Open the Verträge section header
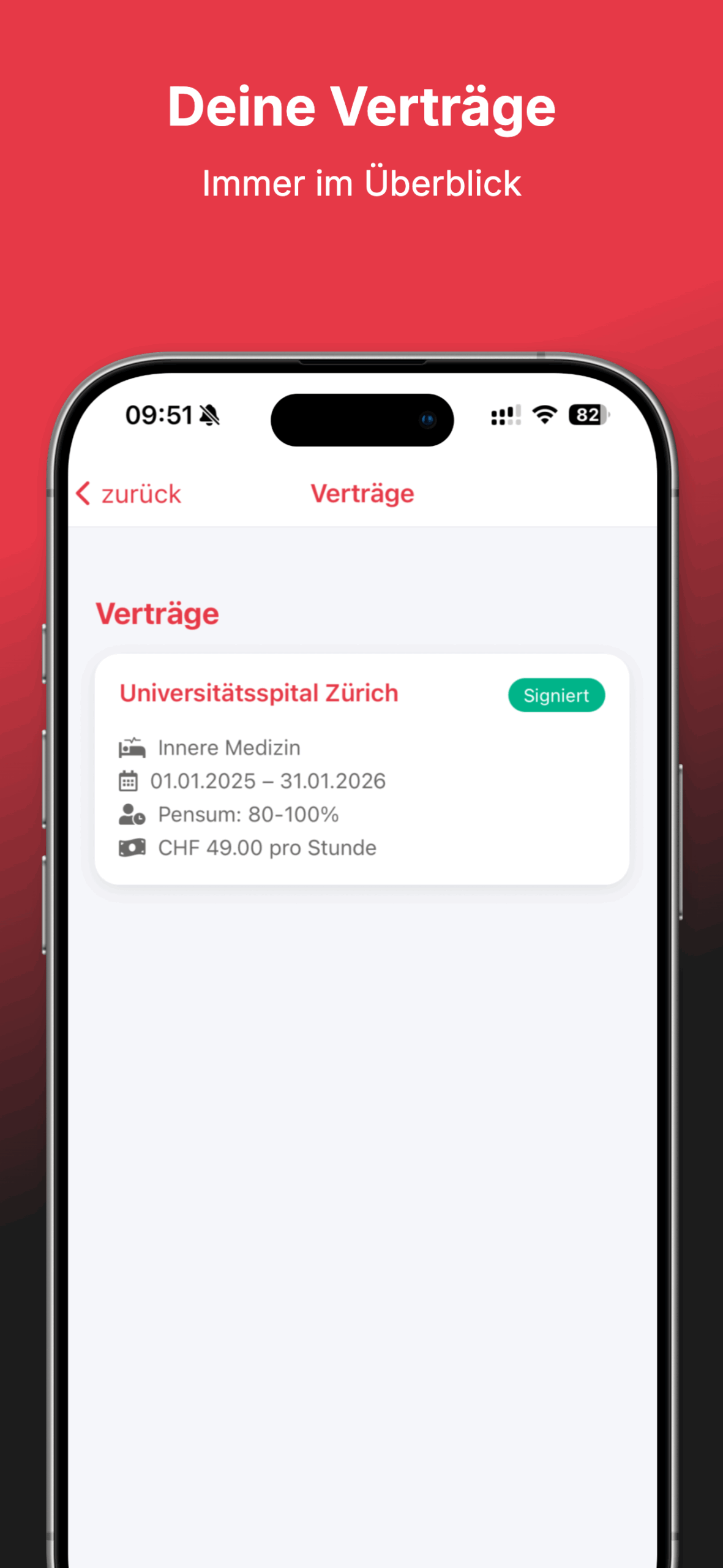The image size is (723, 1568). (157, 612)
